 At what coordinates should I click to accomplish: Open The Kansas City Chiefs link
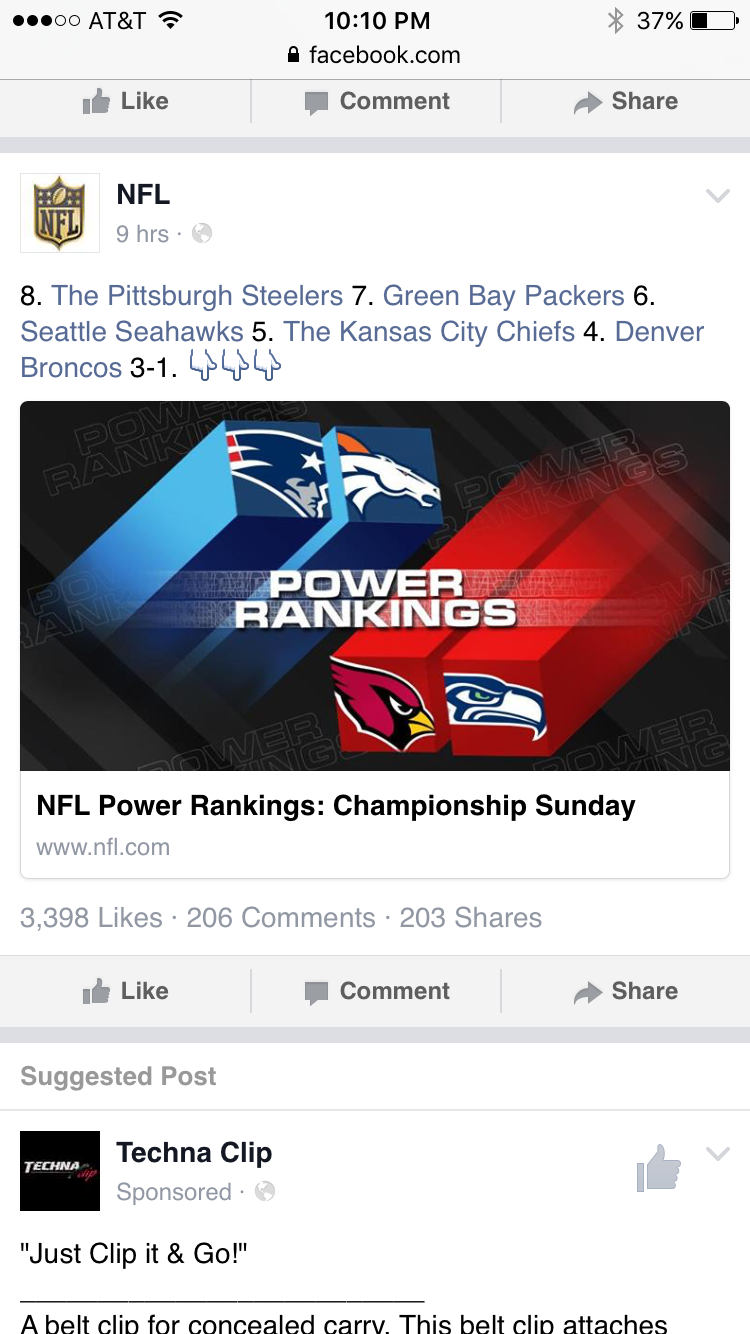(x=429, y=332)
